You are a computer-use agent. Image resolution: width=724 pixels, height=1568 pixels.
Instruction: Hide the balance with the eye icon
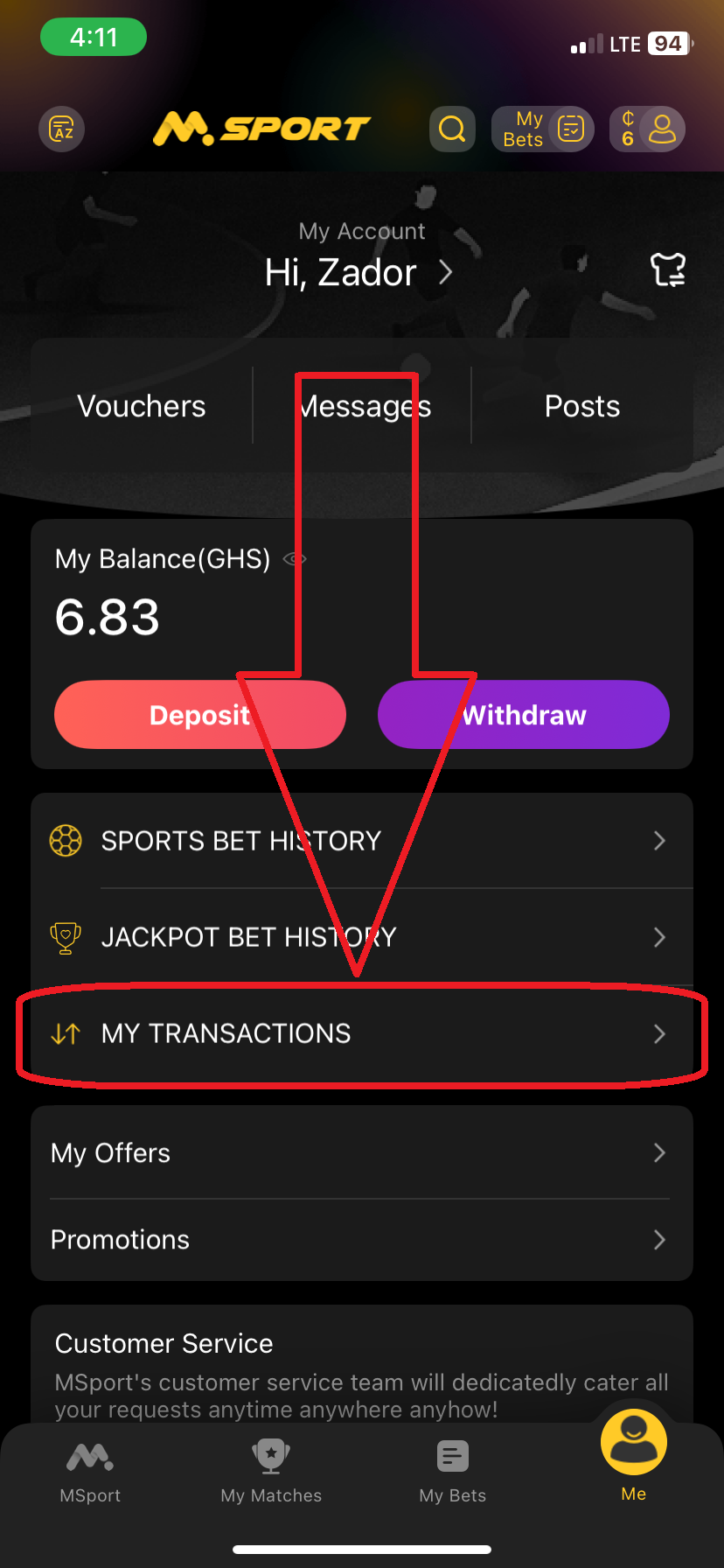[295, 559]
